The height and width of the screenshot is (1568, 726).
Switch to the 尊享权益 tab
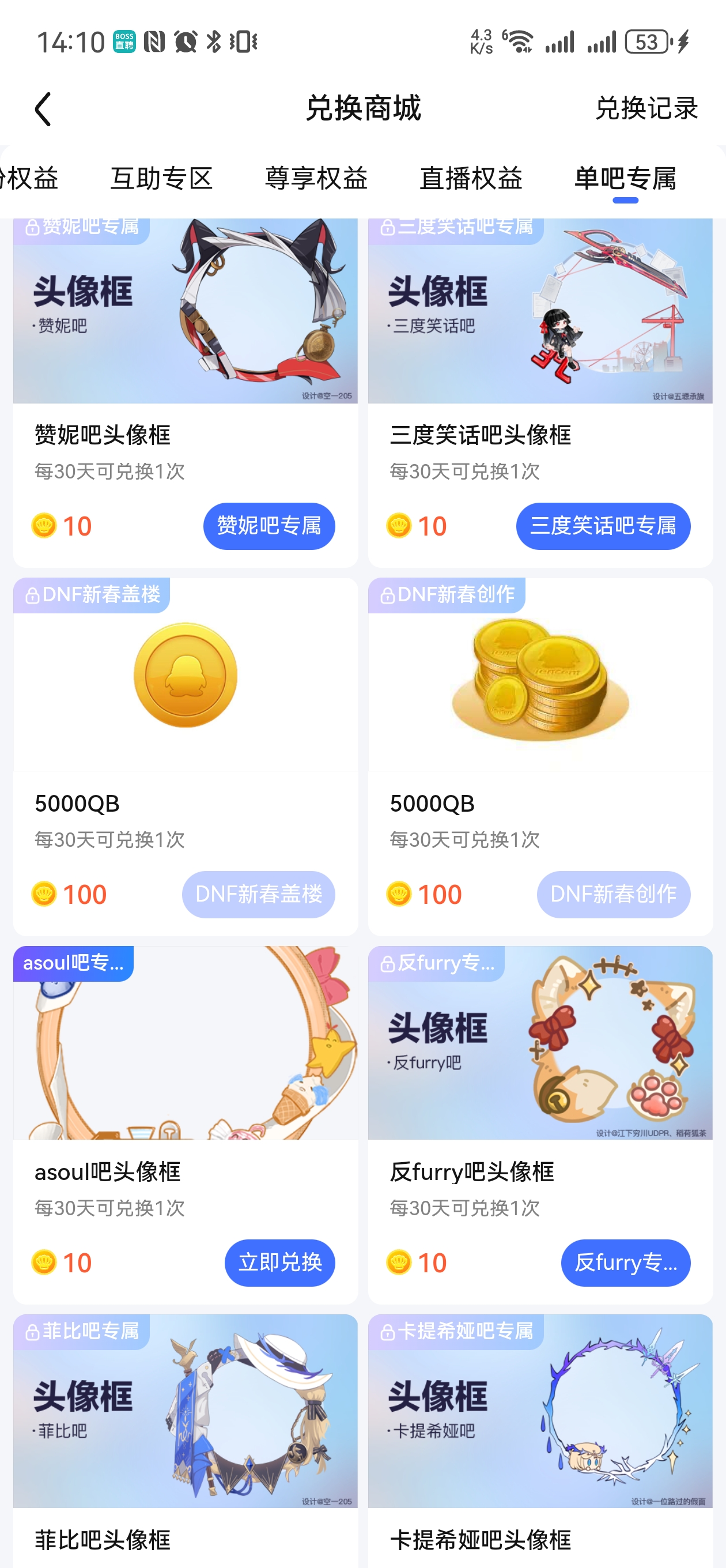coord(316,178)
